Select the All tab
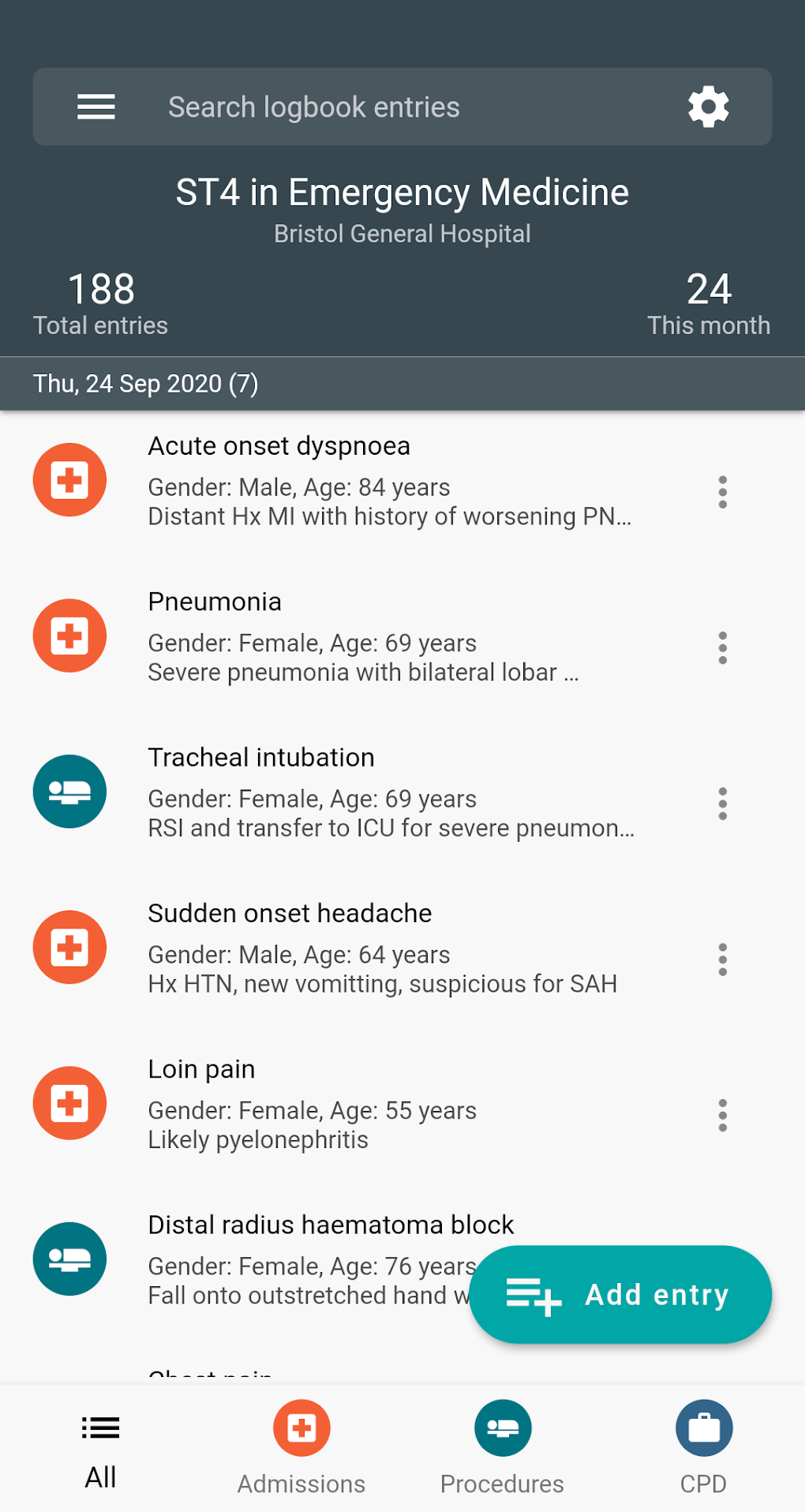 (100, 1448)
